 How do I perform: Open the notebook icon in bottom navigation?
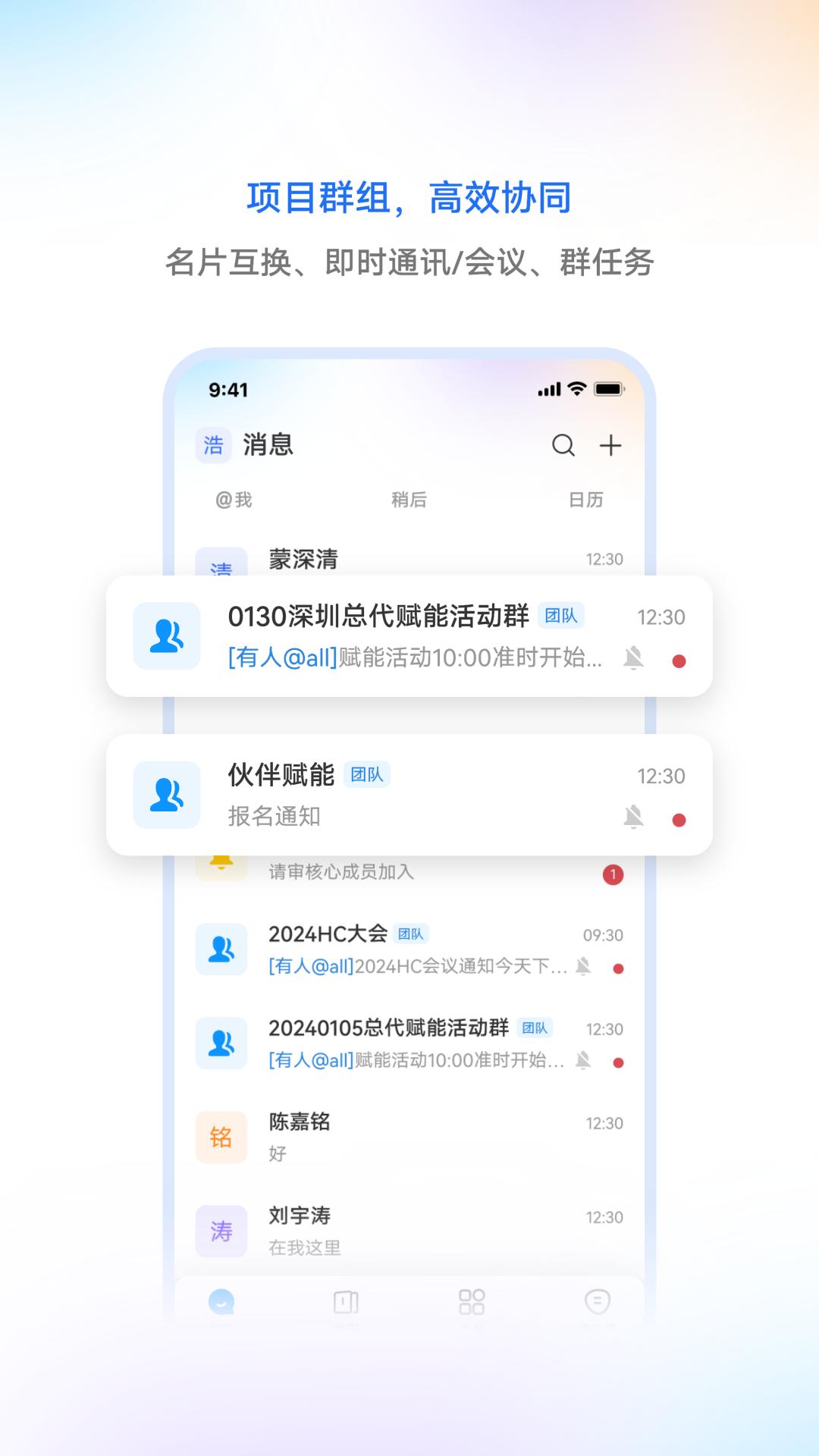346,1298
